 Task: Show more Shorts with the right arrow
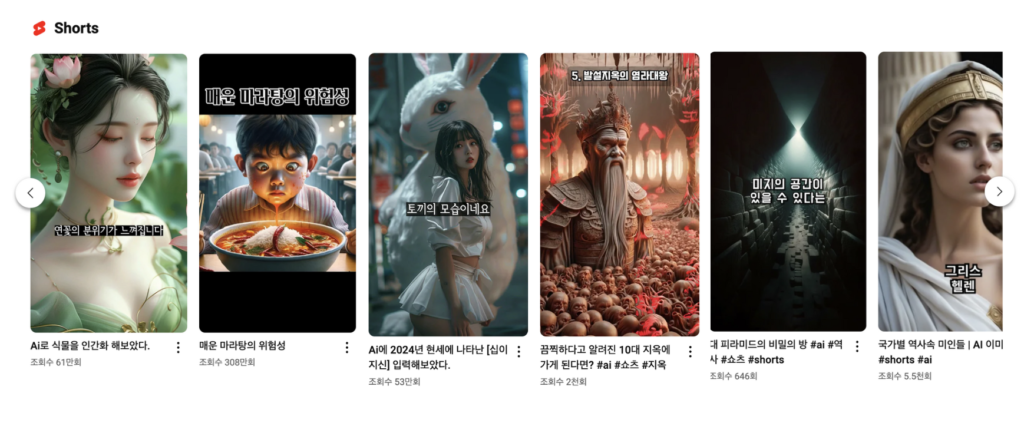tap(999, 192)
